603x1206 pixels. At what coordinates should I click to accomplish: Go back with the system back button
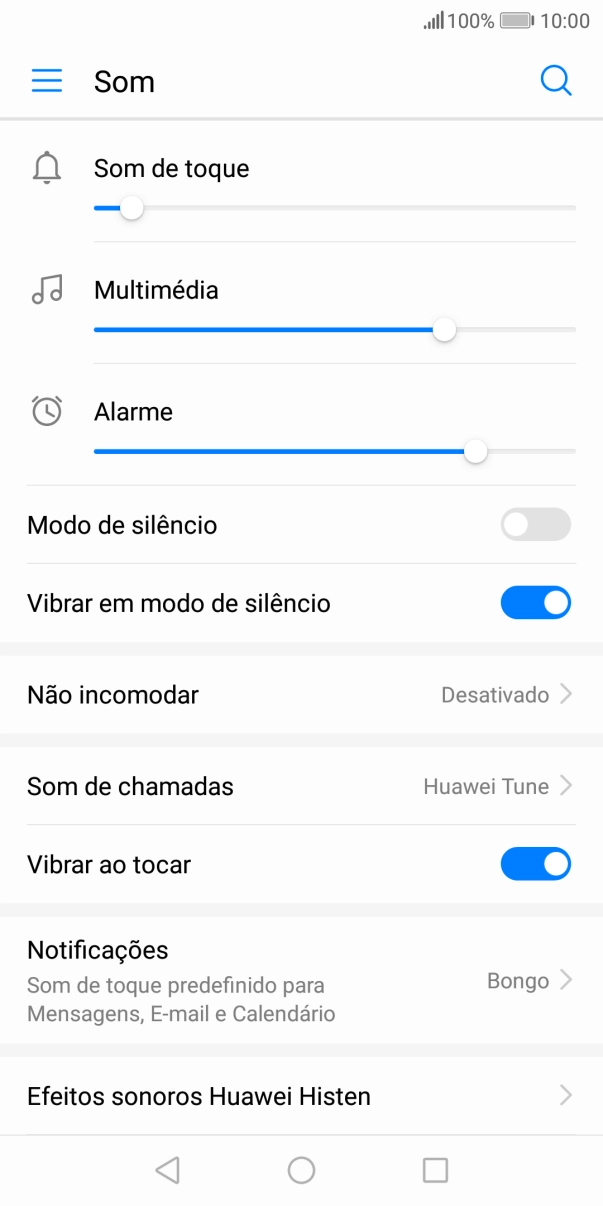tap(167, 1170)
